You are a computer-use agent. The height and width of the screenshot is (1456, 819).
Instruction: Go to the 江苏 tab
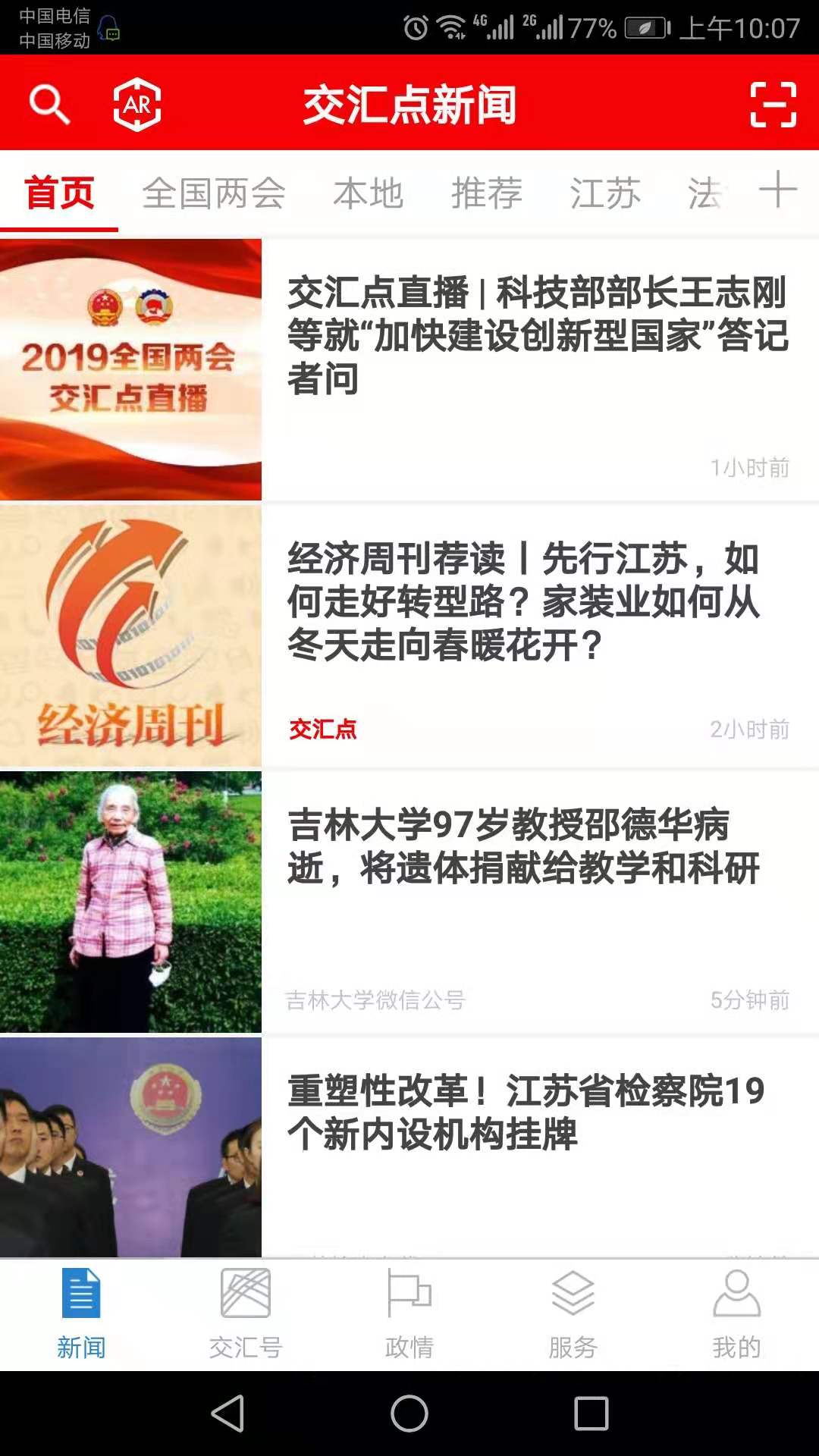tap(605, 193)
